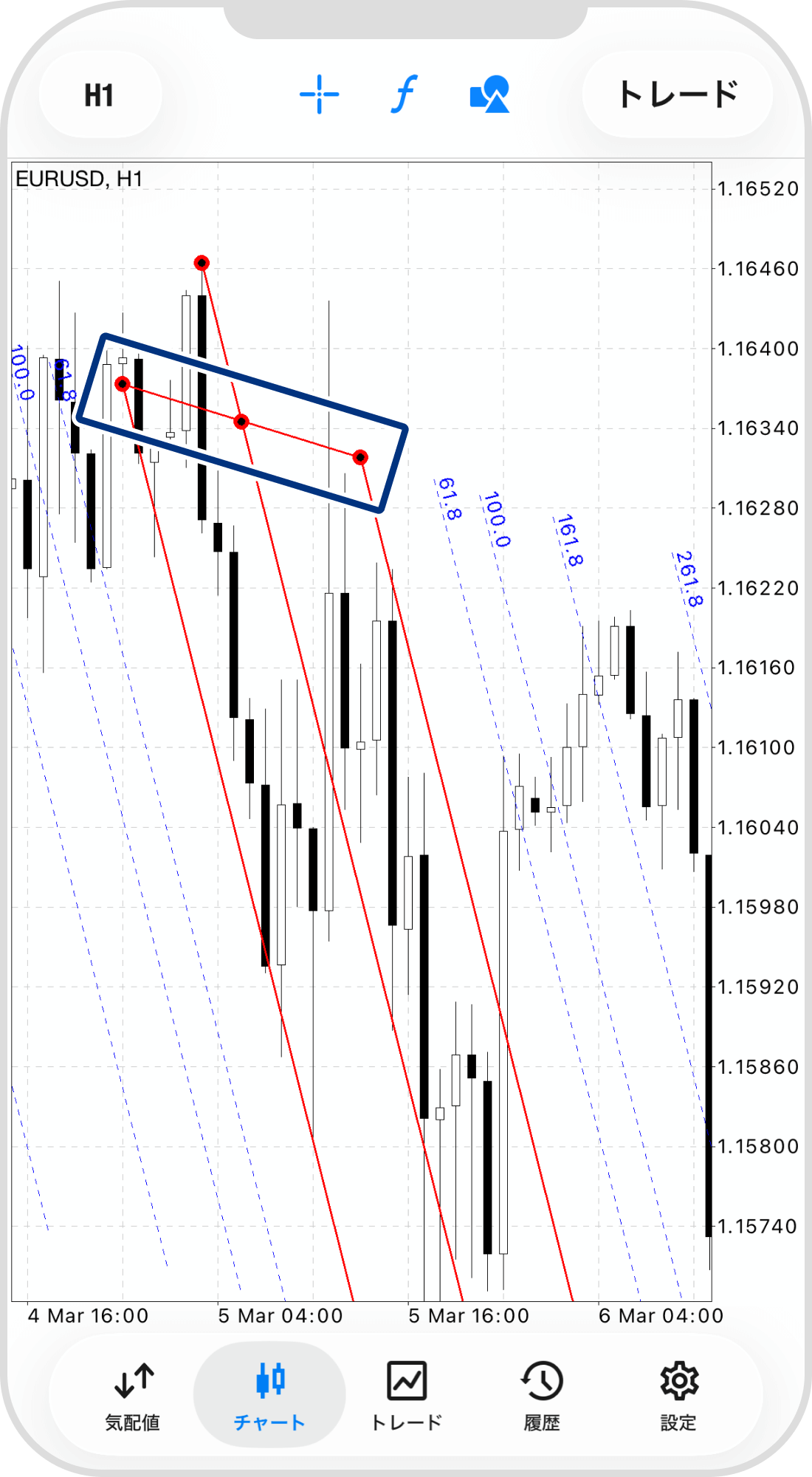Switch to the 気配値 quotes tab

pos(133,1394)
